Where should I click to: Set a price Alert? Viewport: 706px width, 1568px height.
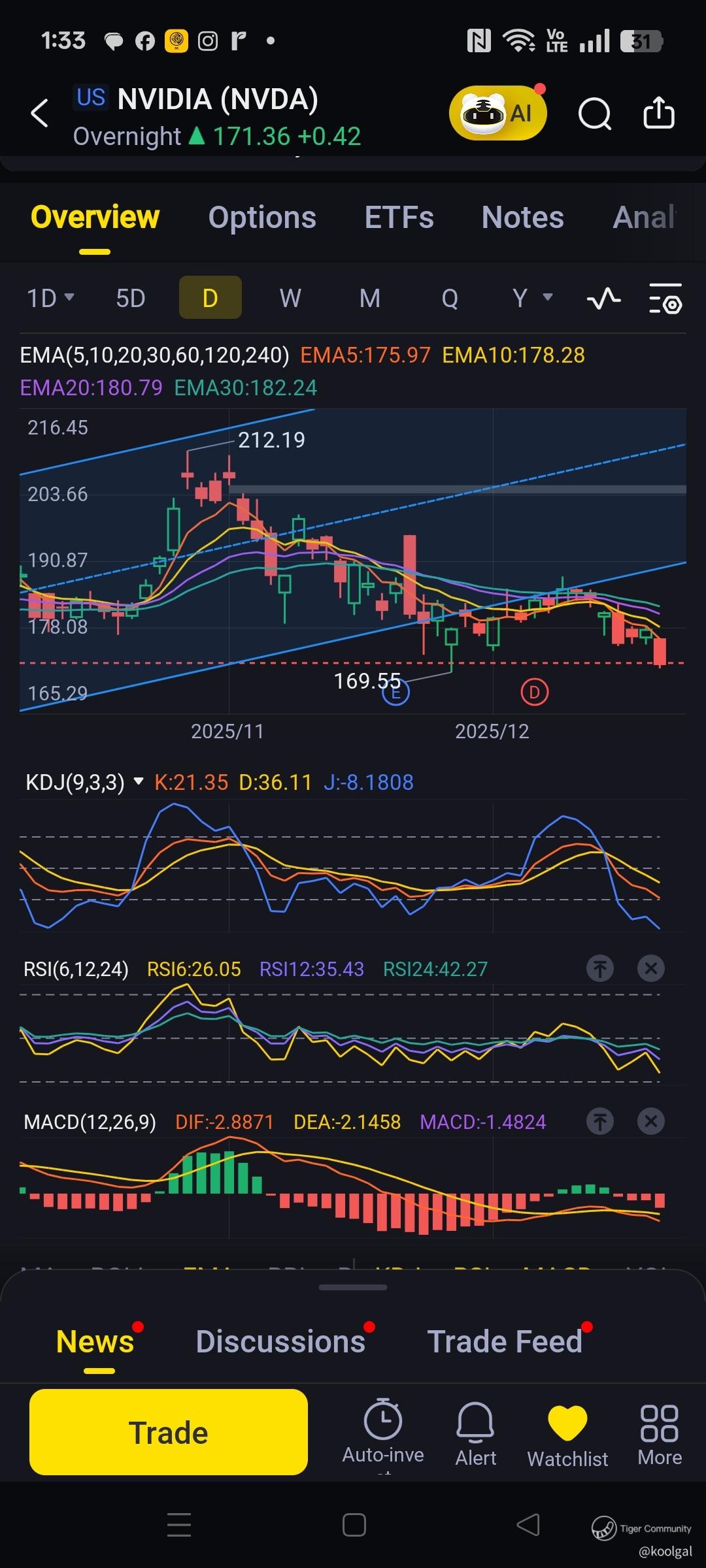click(x=475, y=1432)
